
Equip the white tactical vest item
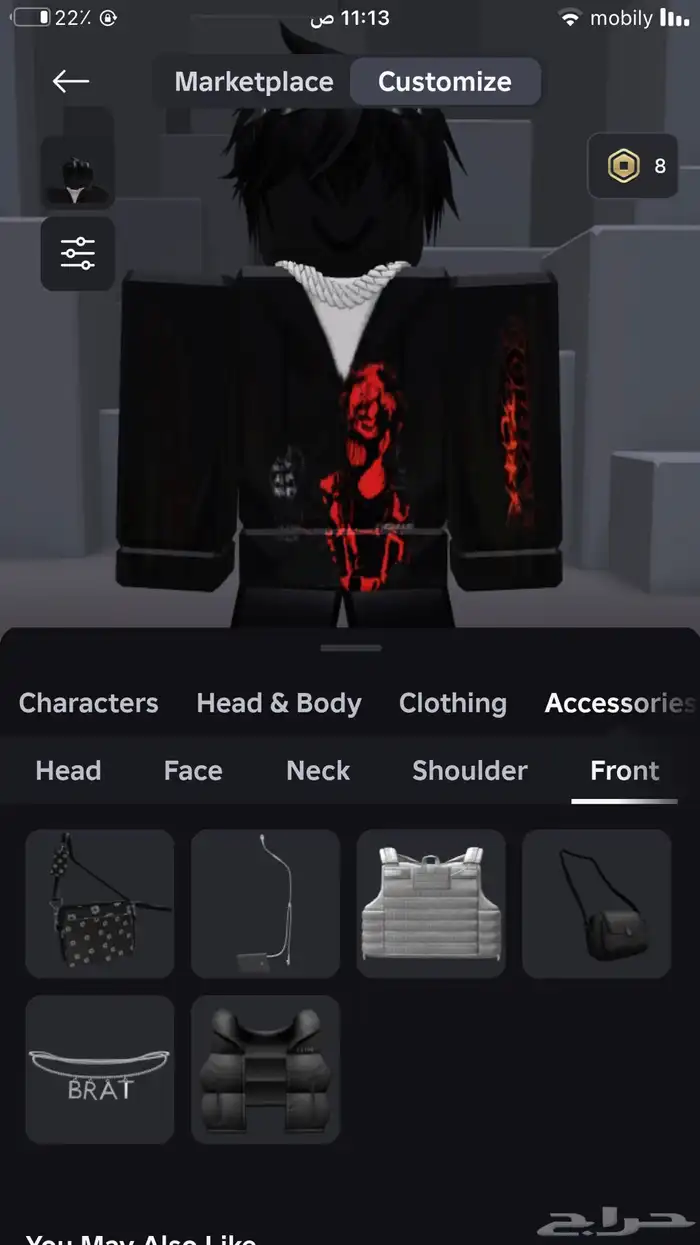(x=431, y=903)
